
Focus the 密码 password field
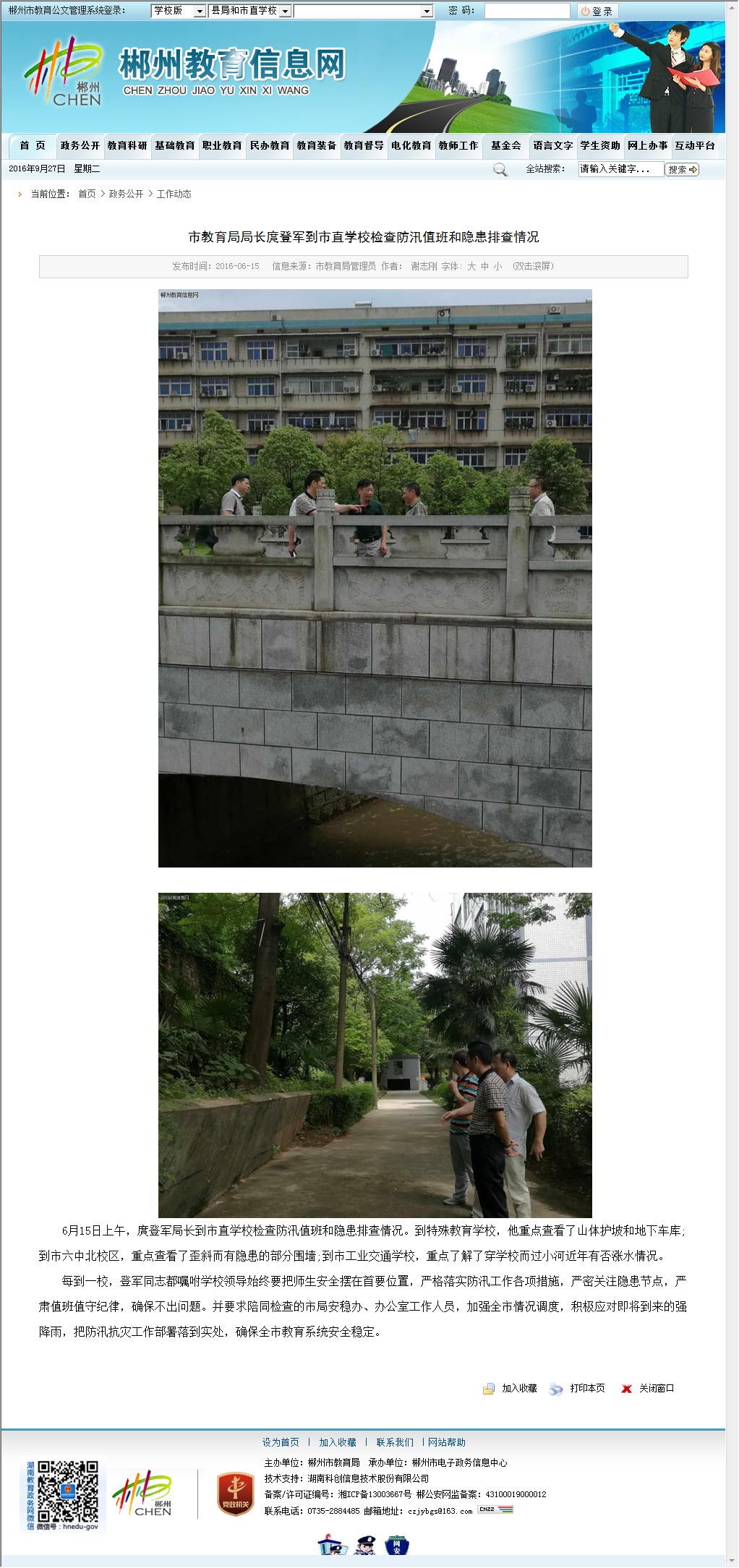tap(526, 11)
